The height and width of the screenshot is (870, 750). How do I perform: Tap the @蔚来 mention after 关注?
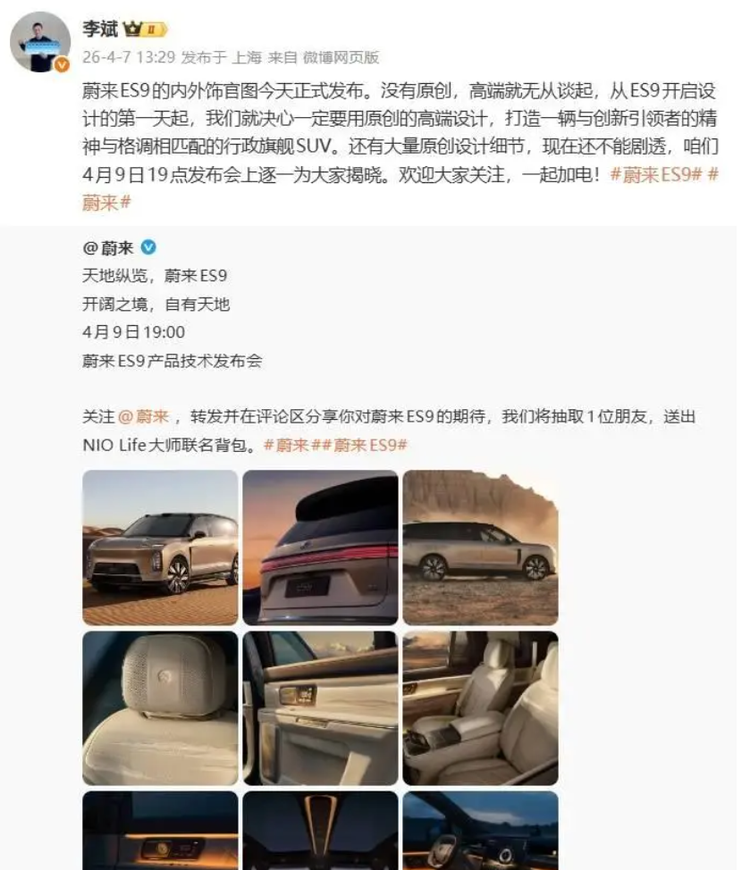pyautogui.click(x=144, y=415)
